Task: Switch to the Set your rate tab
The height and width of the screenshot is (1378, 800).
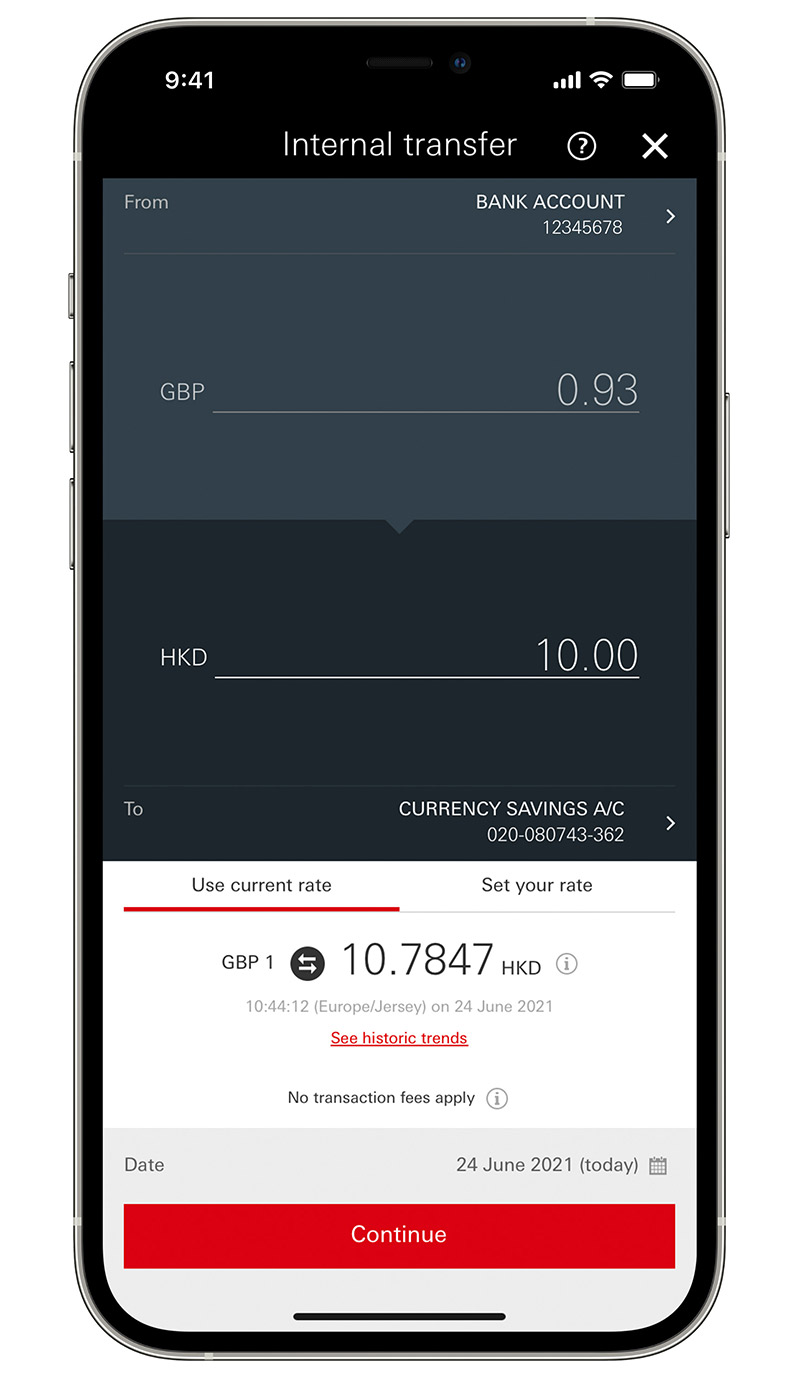Action: coord(537,885)
